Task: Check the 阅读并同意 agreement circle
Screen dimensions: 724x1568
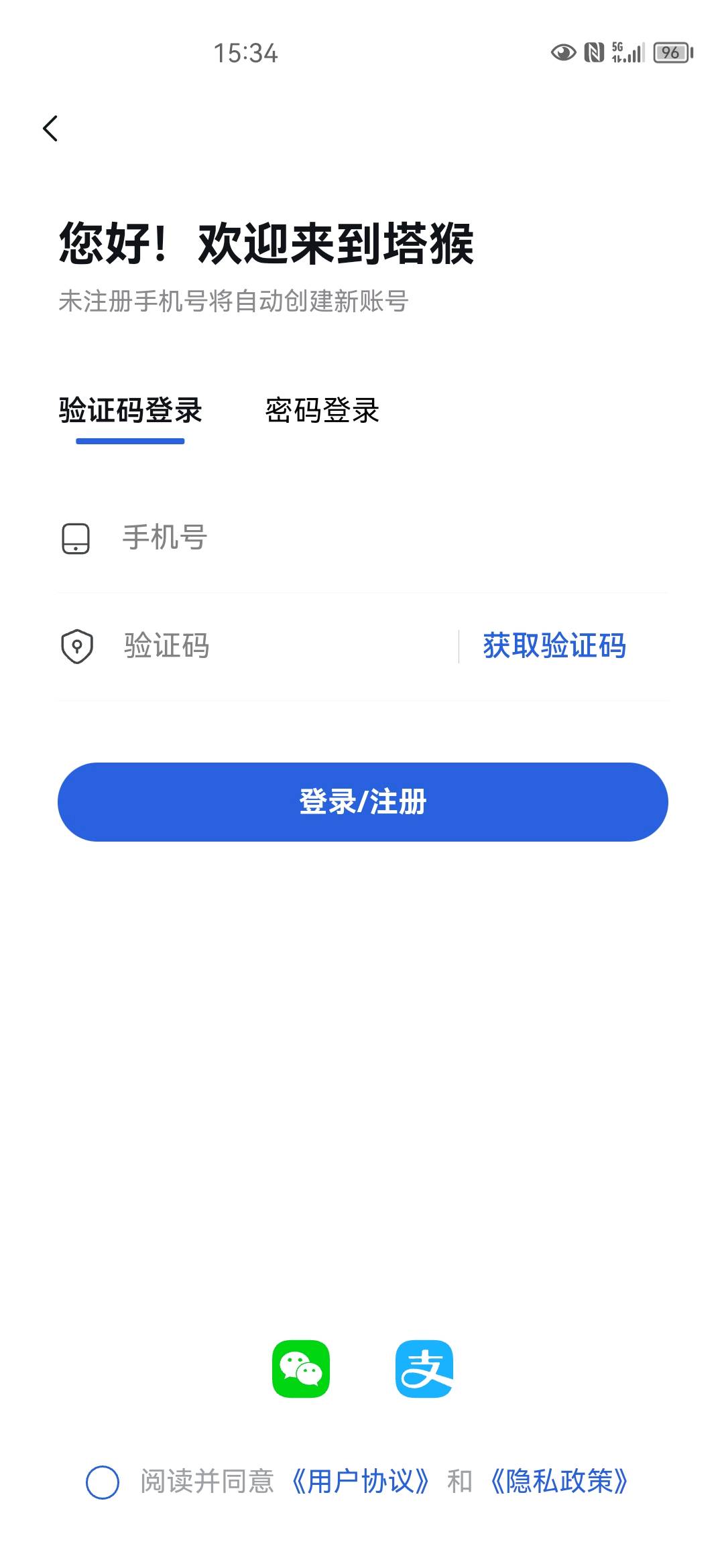Action: coord(103,1482)
